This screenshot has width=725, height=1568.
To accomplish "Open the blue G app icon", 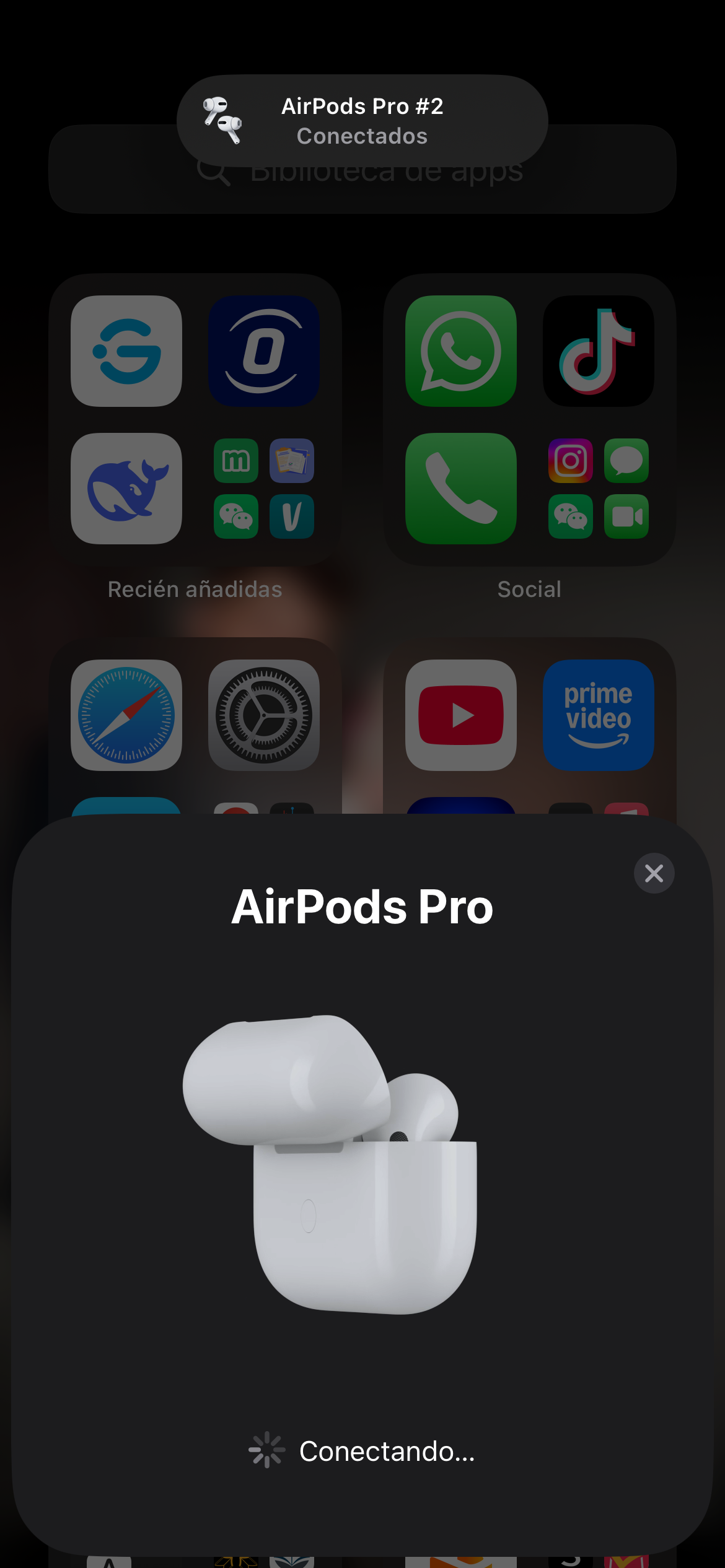I will click(x=126, y=351).
